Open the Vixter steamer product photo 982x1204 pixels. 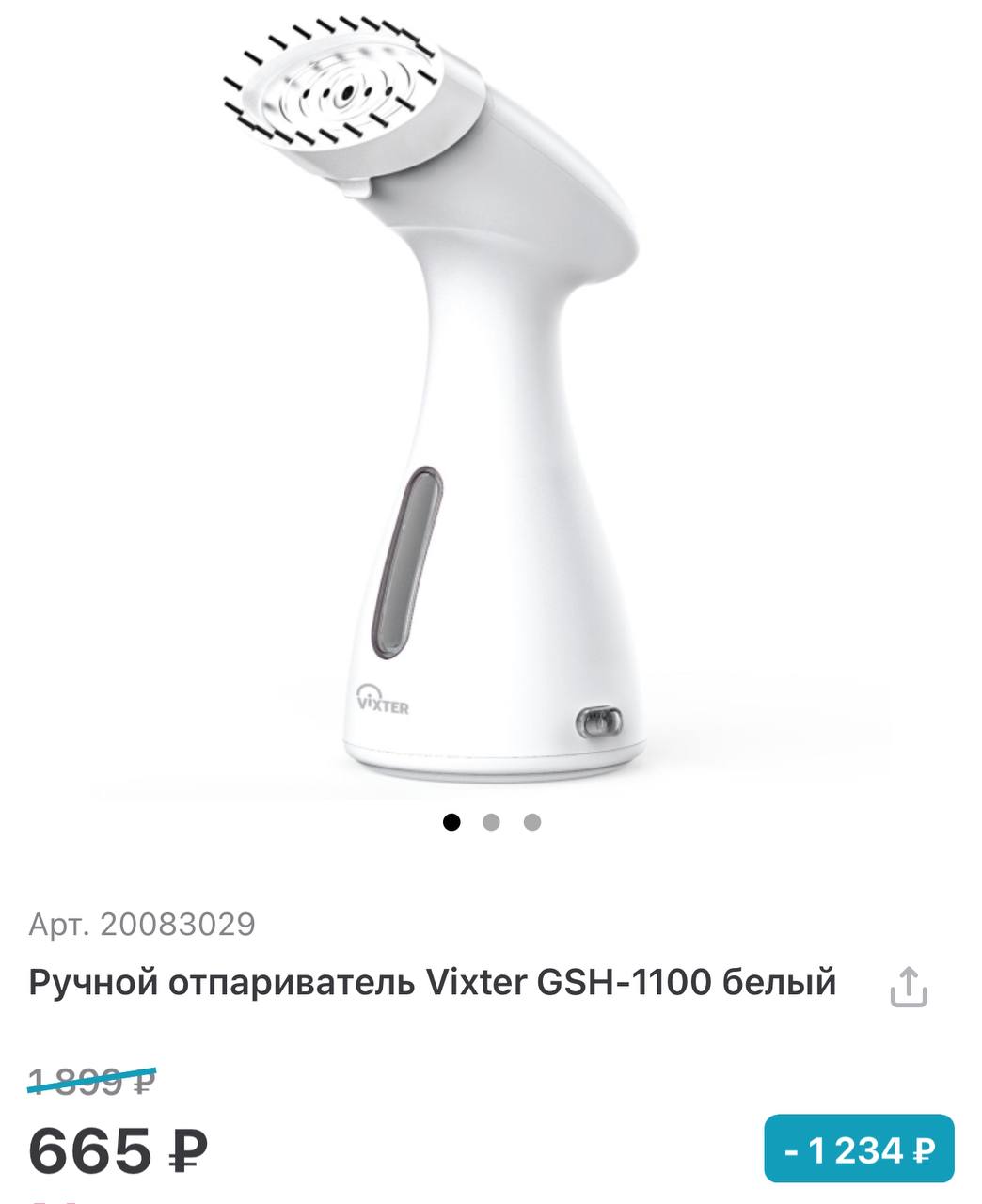coord(489,404)
